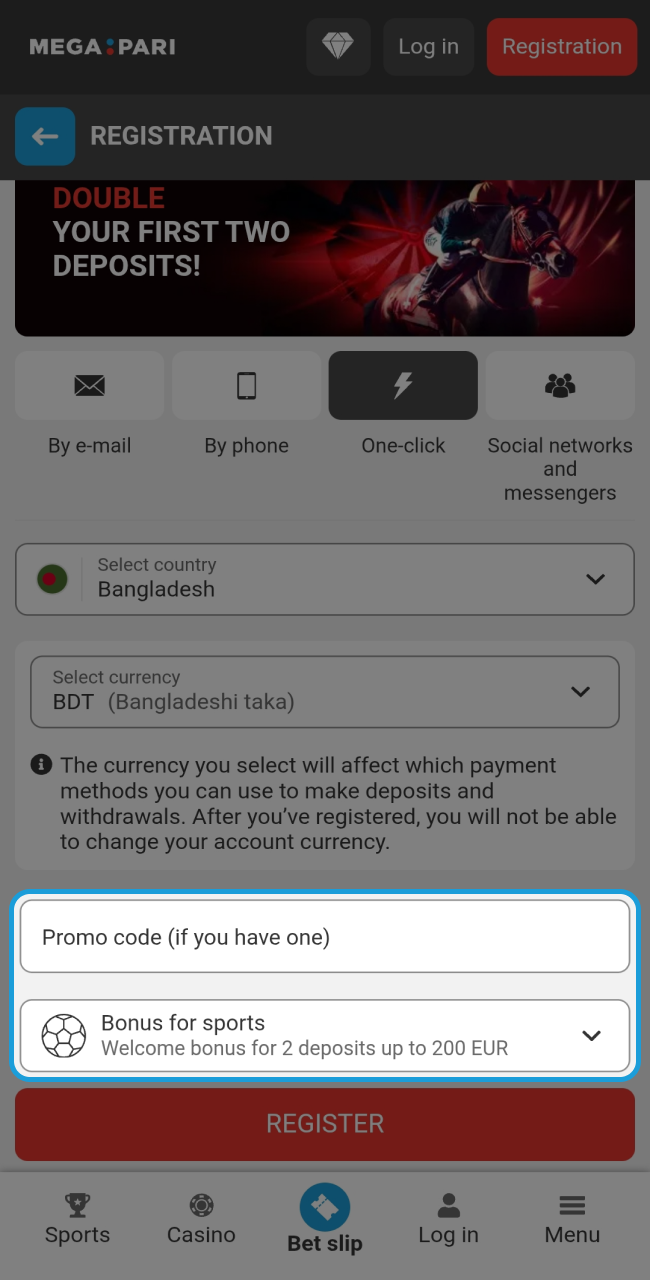Viewport: 650px width, 1280px height.
Task: Tap the red Registration button
Action: (561, 46)
